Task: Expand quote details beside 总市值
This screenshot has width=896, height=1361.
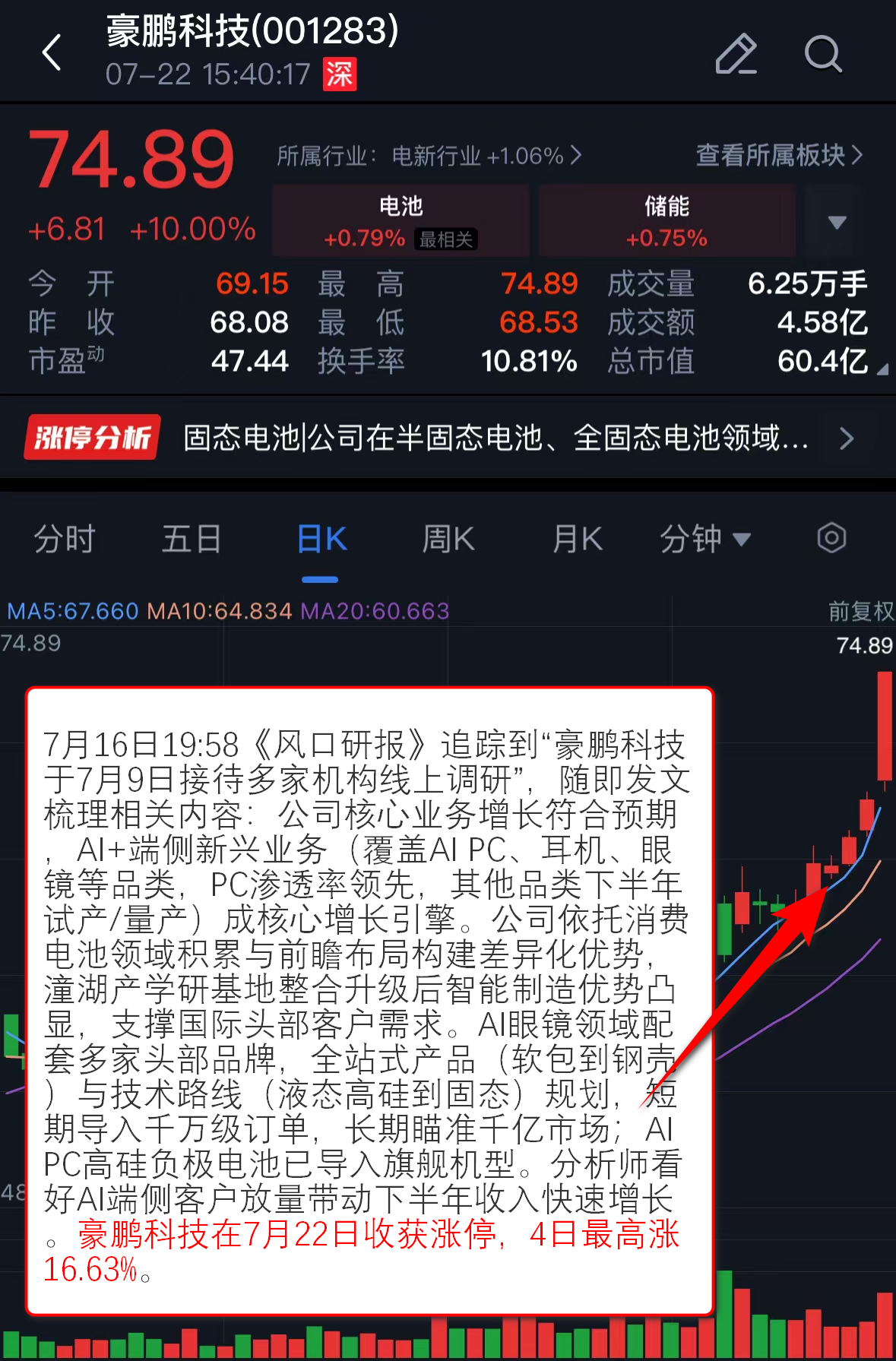Action: [882, 369]
